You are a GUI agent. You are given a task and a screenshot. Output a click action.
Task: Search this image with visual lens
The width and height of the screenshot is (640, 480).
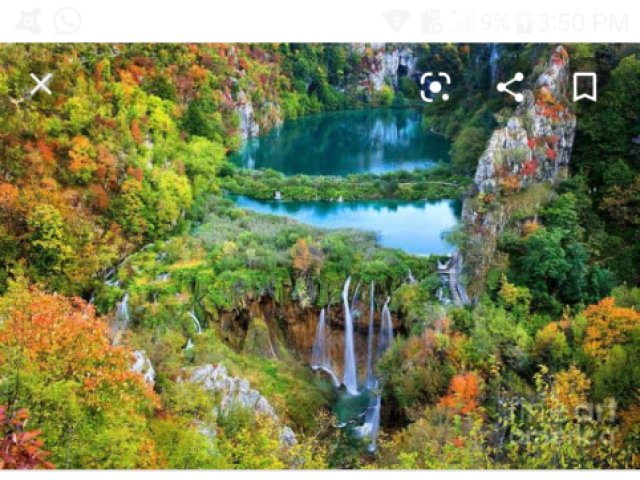pos(435,87)
